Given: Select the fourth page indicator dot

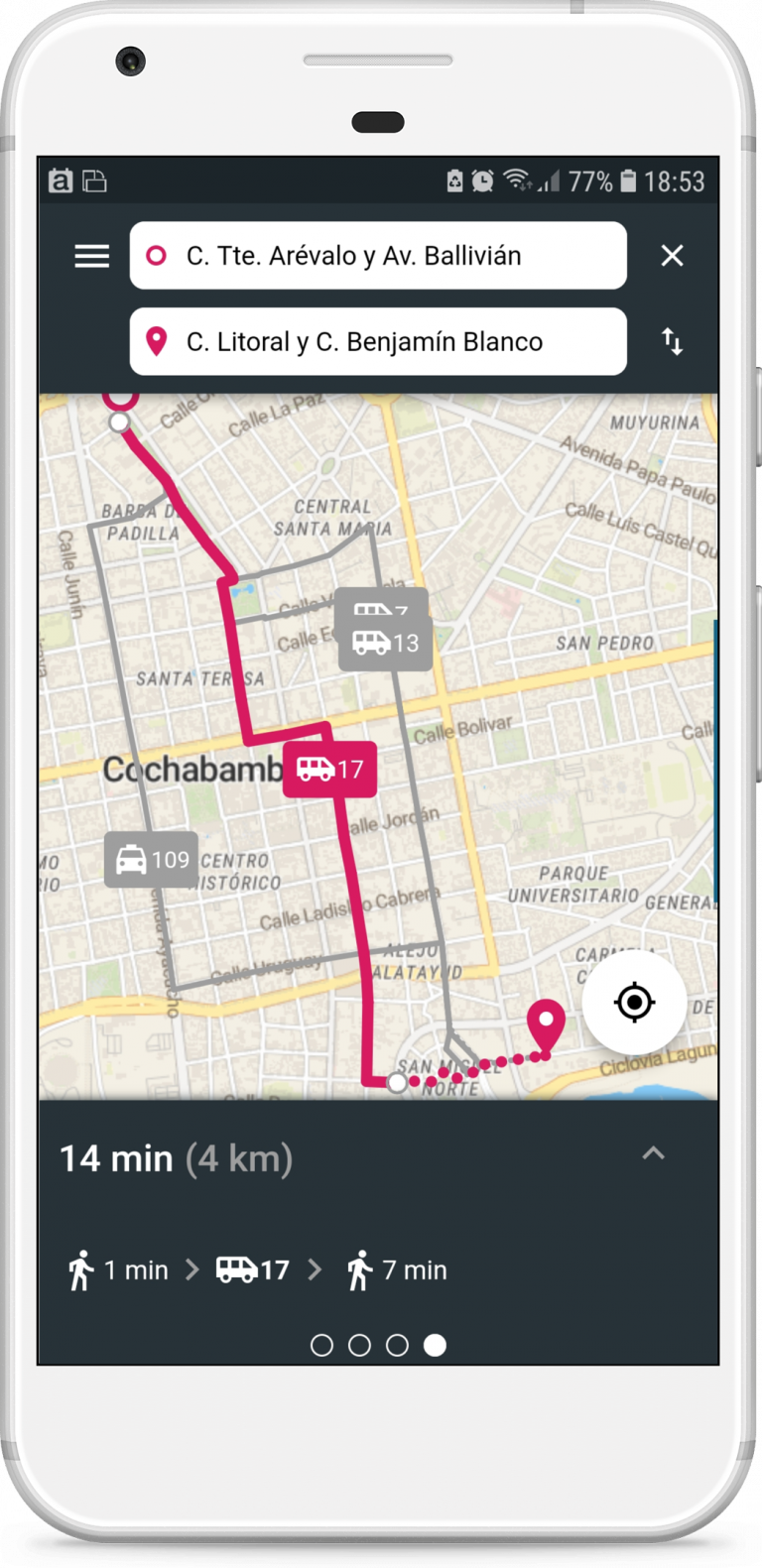Looking at the screenshot, I should (x=436, y=1346).
